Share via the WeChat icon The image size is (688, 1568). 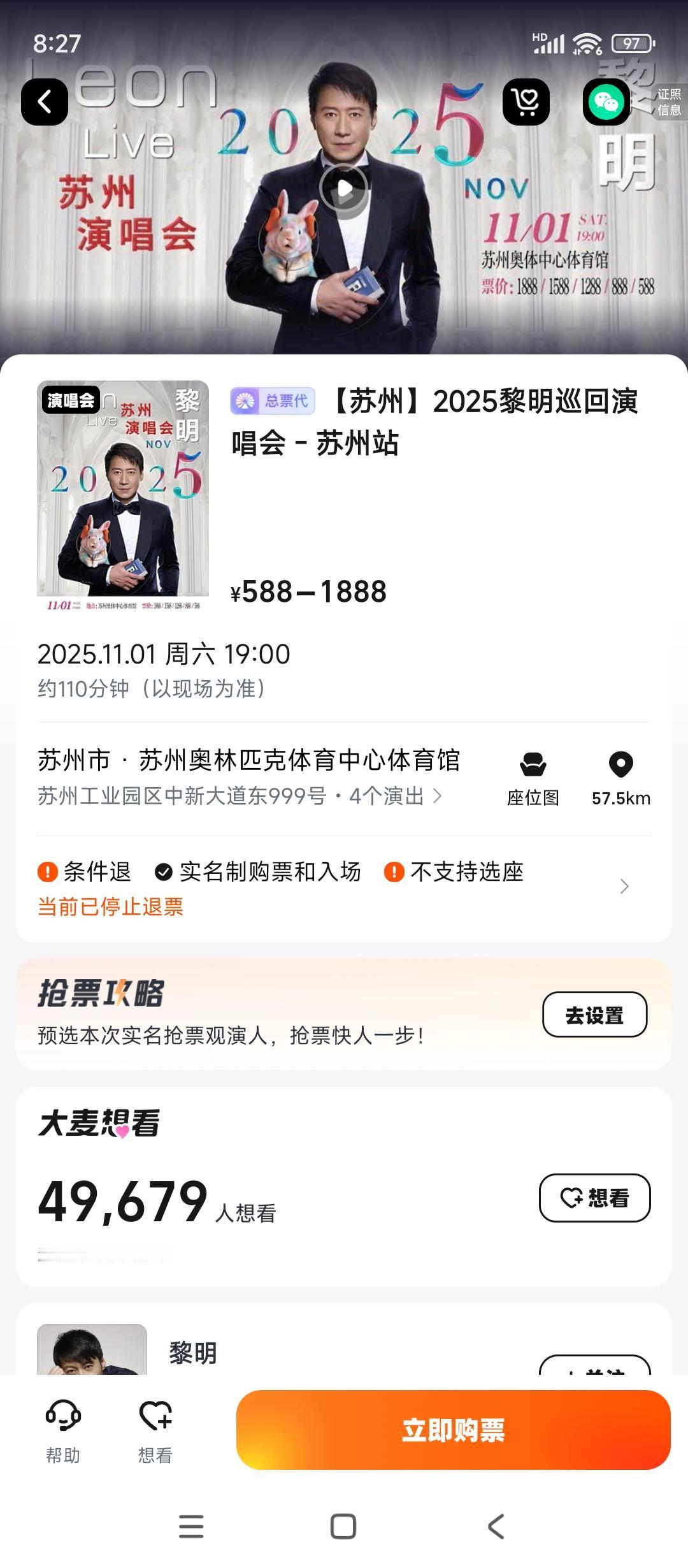pos(606,101)
